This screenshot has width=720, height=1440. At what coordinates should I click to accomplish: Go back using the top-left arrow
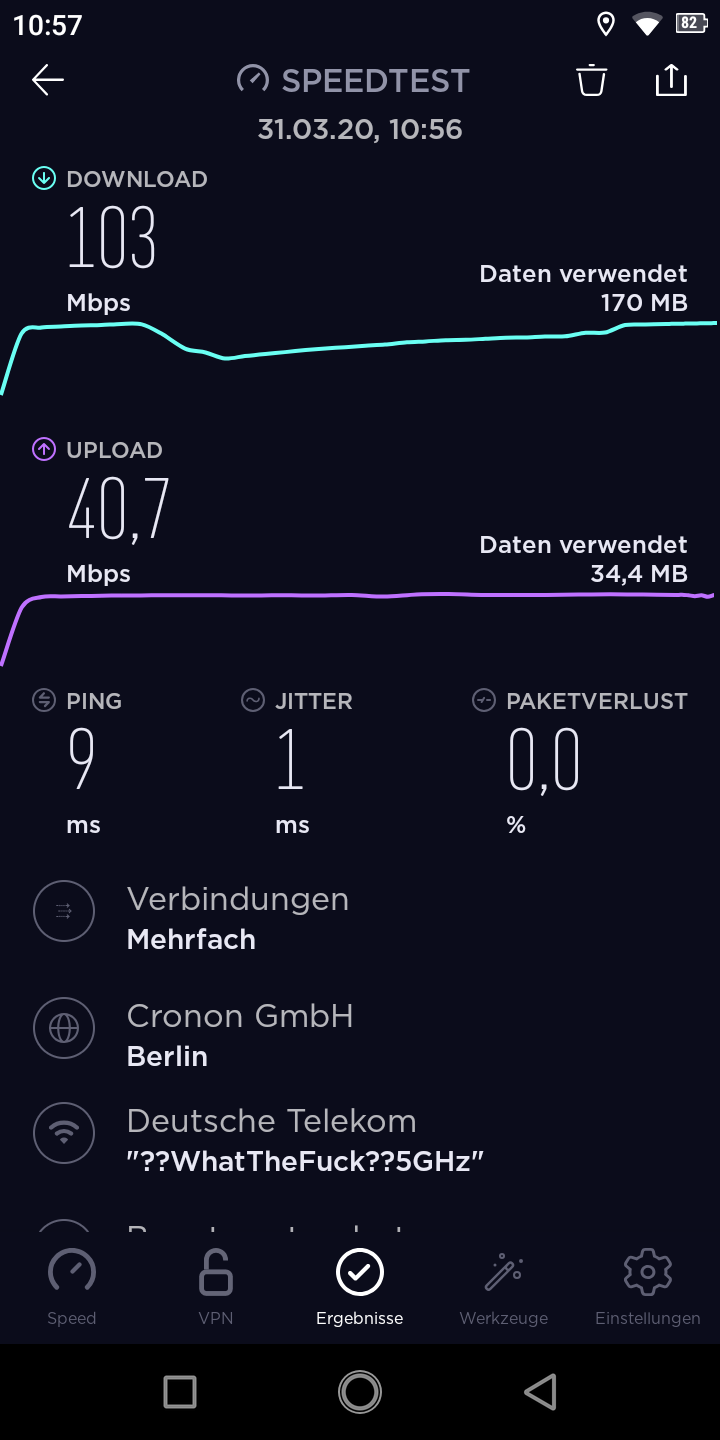(47, 80)
